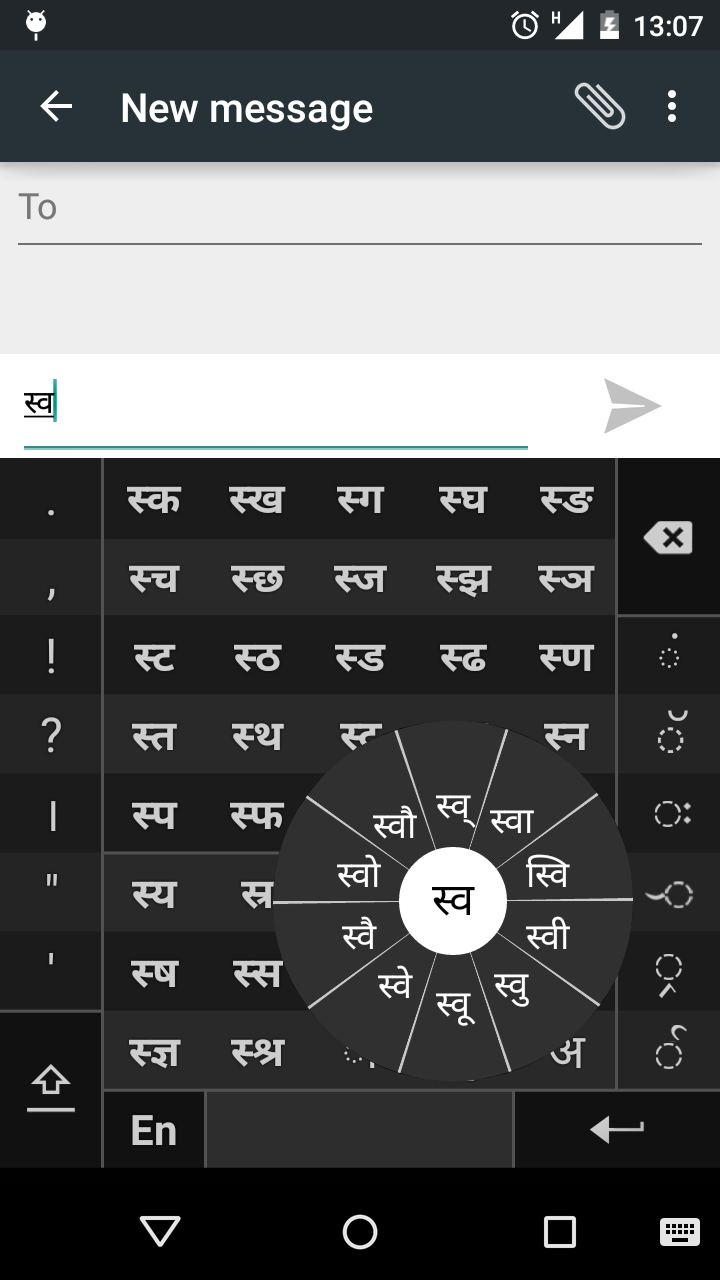Tap the To recipient field
This screenshot has height=1280, width=720.
click(x=360, y=208)
